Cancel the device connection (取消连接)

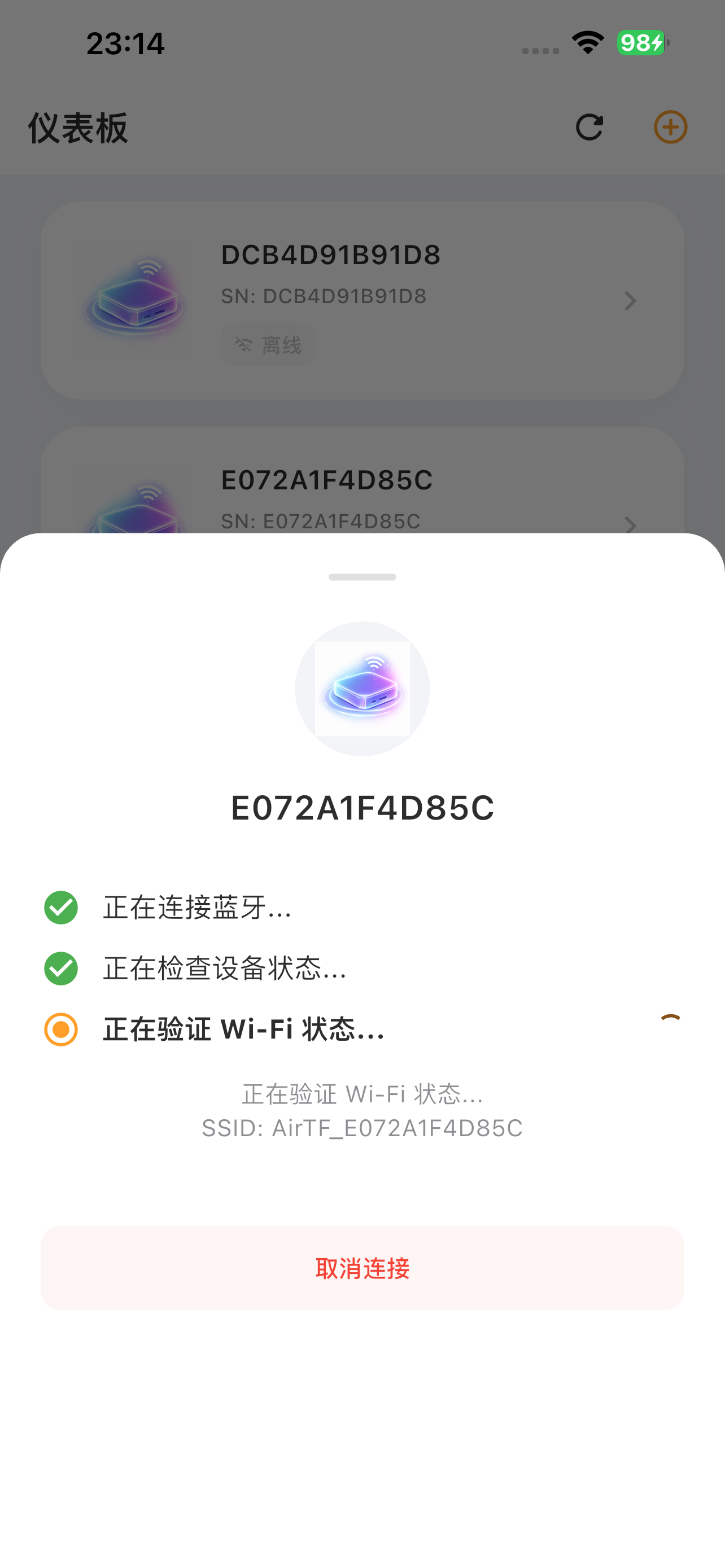click(362, 1268)
